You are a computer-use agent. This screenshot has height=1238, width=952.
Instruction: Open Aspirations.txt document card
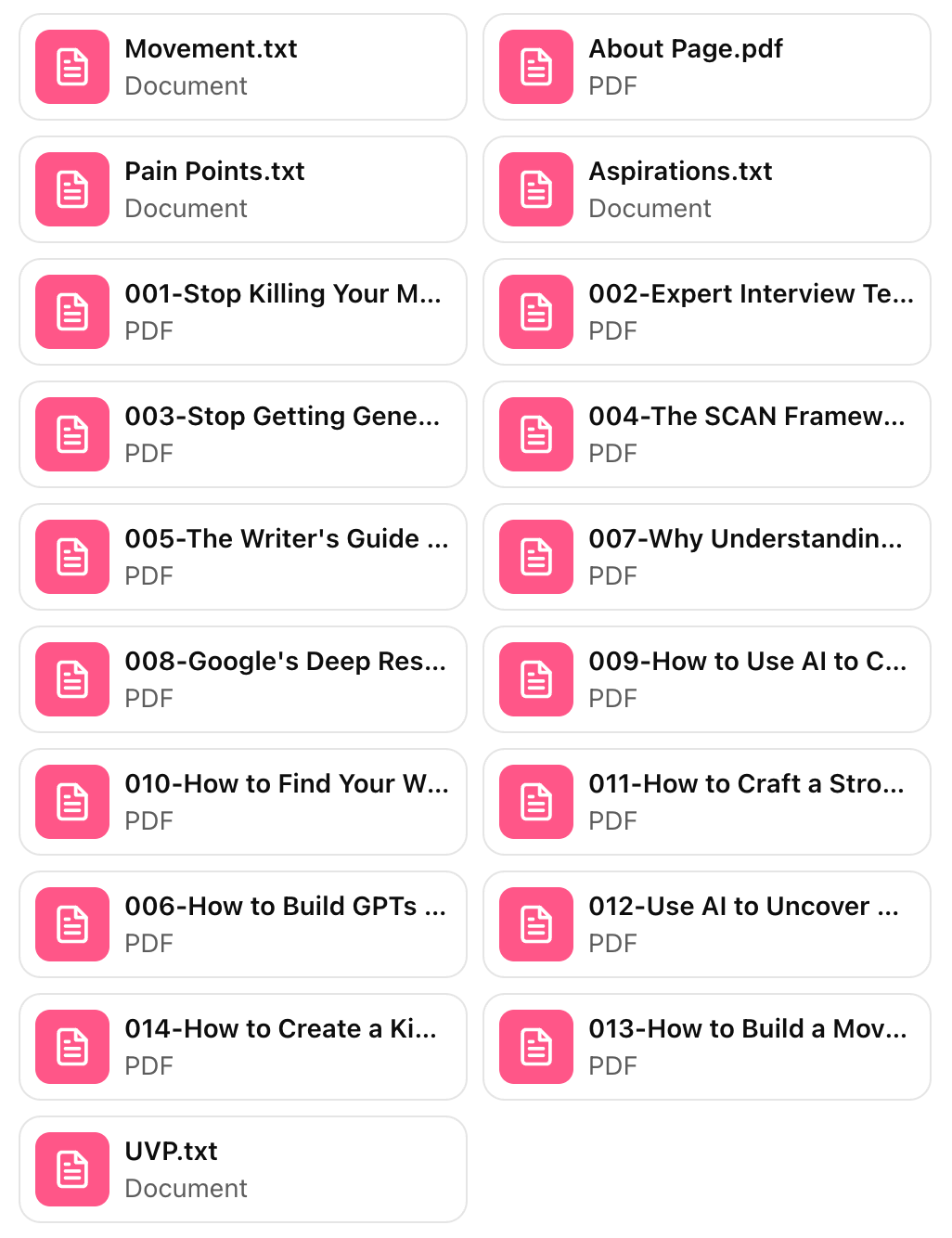706,189
